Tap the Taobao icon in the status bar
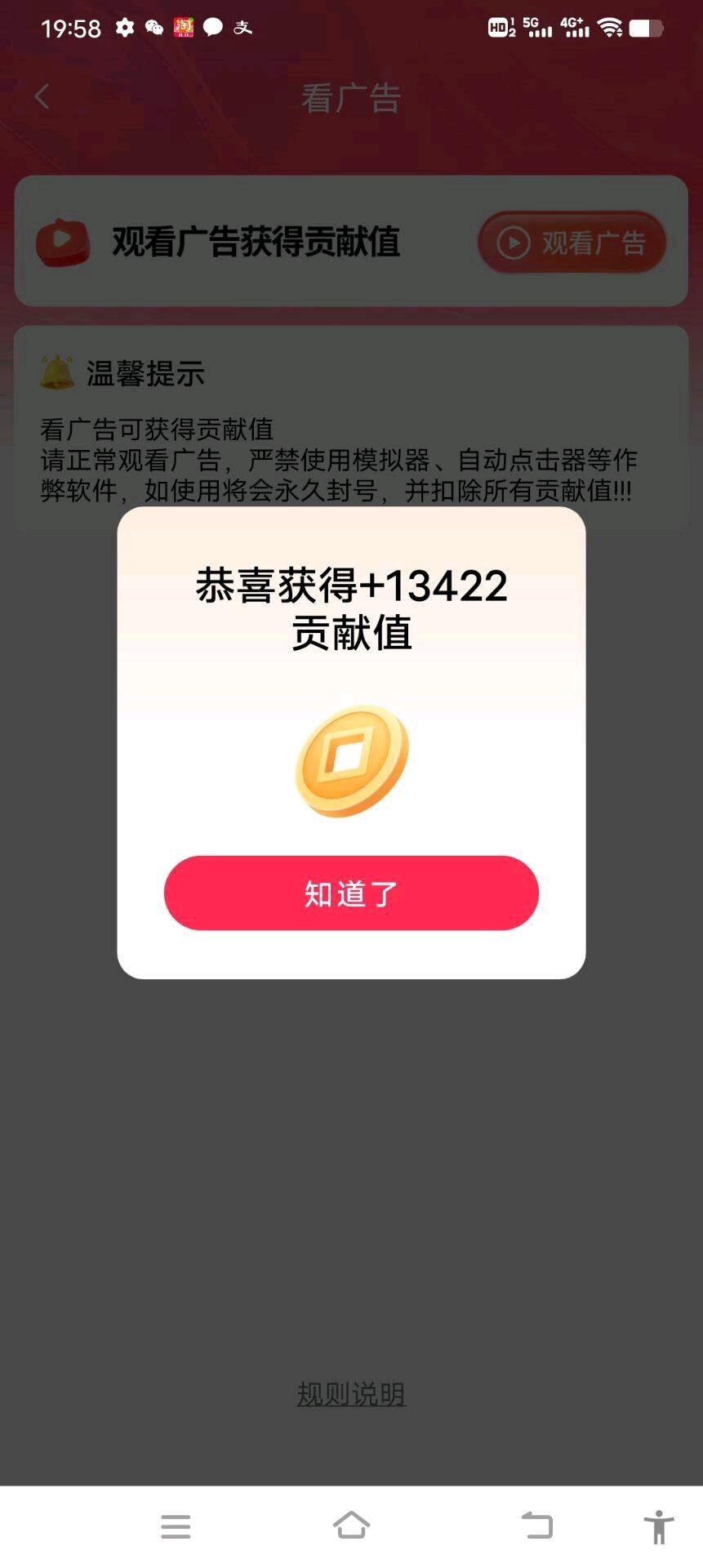 point(183,28)
